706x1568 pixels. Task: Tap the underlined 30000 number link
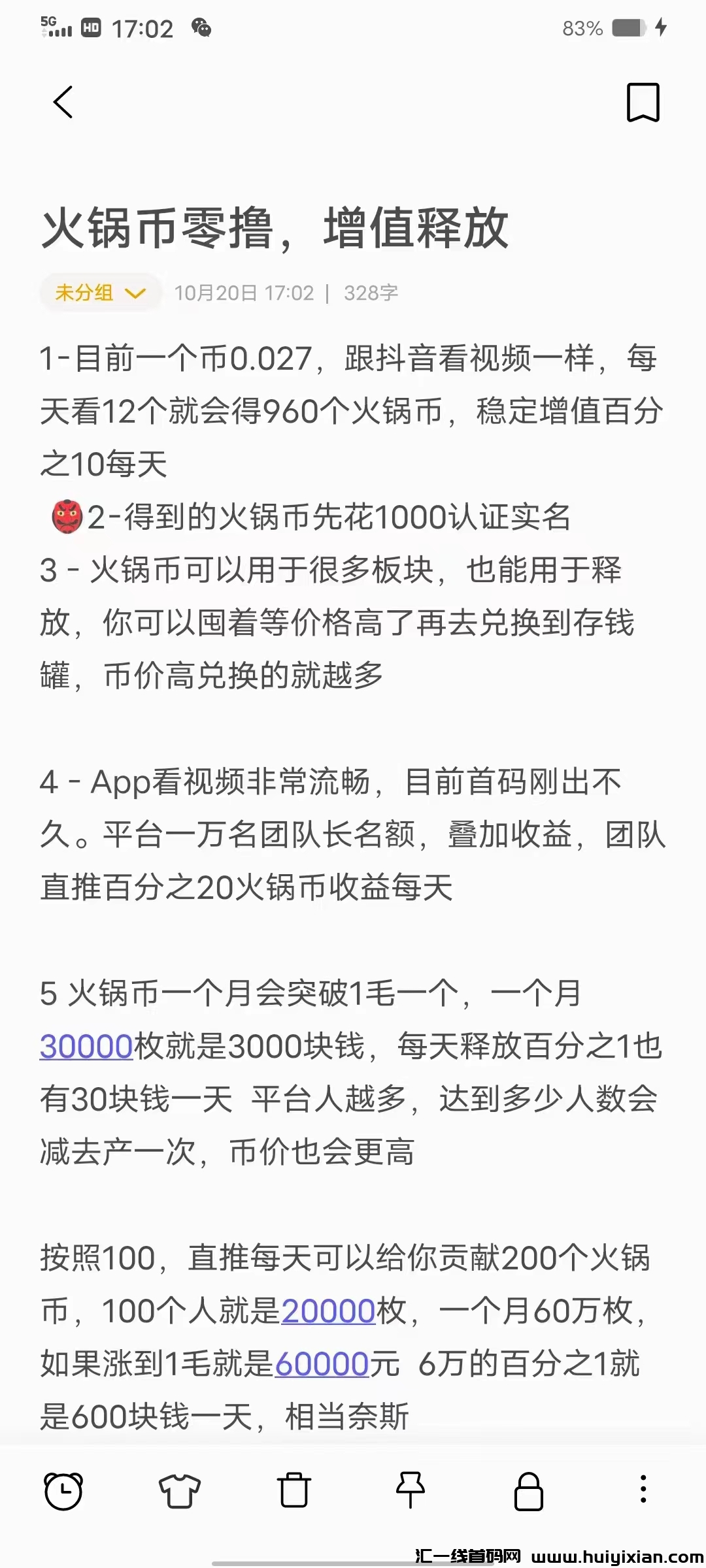point(86,1047)
